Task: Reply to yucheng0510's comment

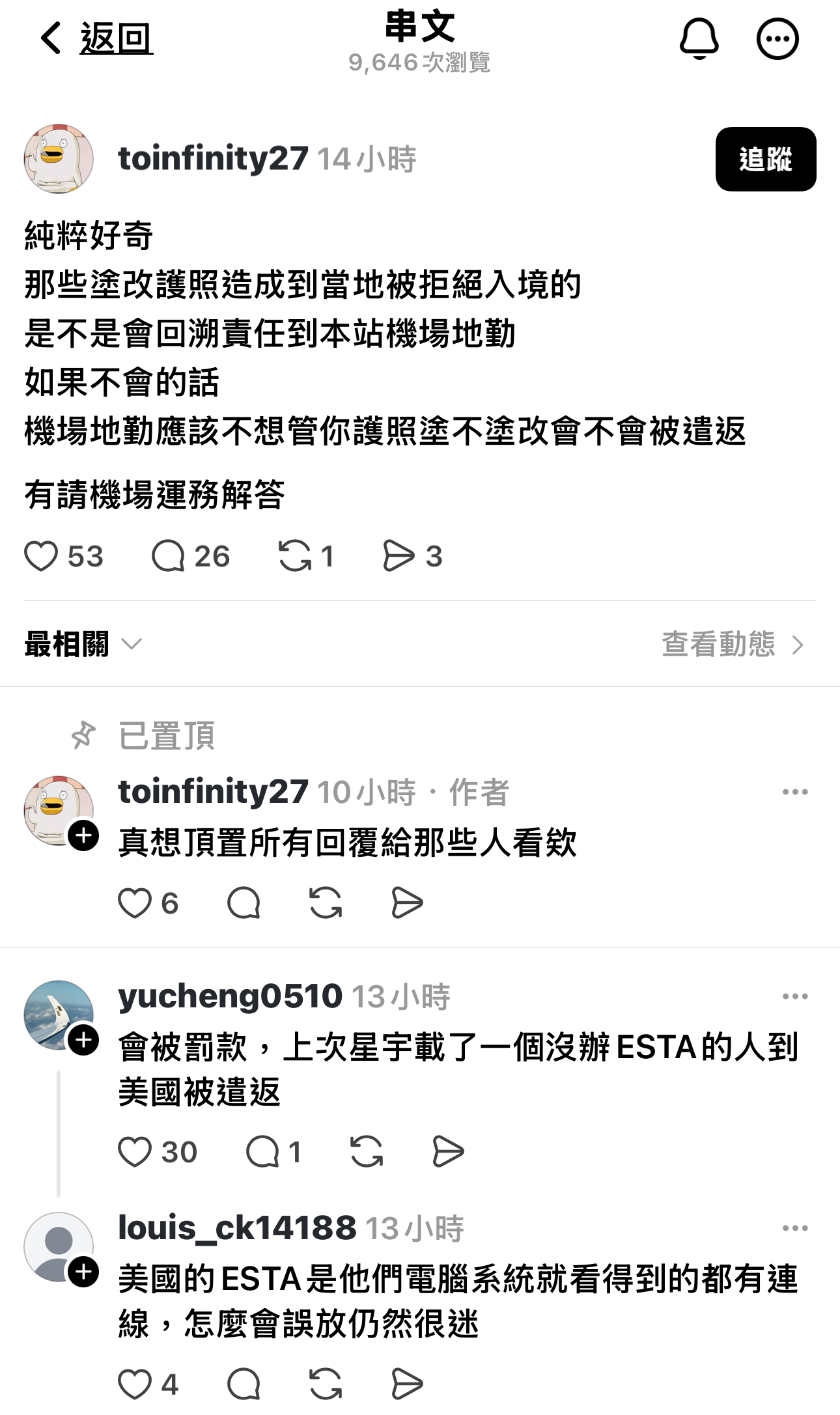Action: tap(262, 1152)
